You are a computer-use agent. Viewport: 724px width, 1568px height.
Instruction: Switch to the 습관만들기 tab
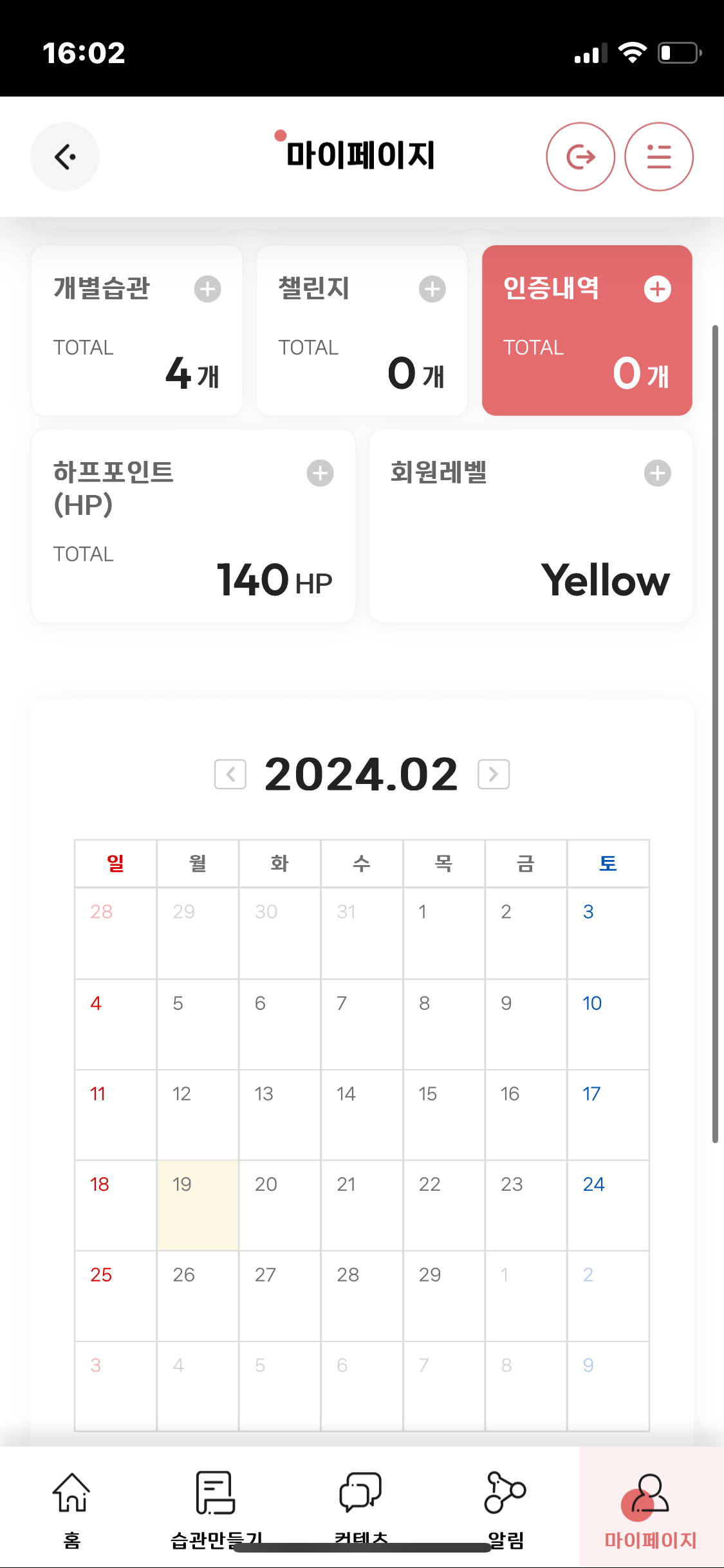pos(216,1506)
